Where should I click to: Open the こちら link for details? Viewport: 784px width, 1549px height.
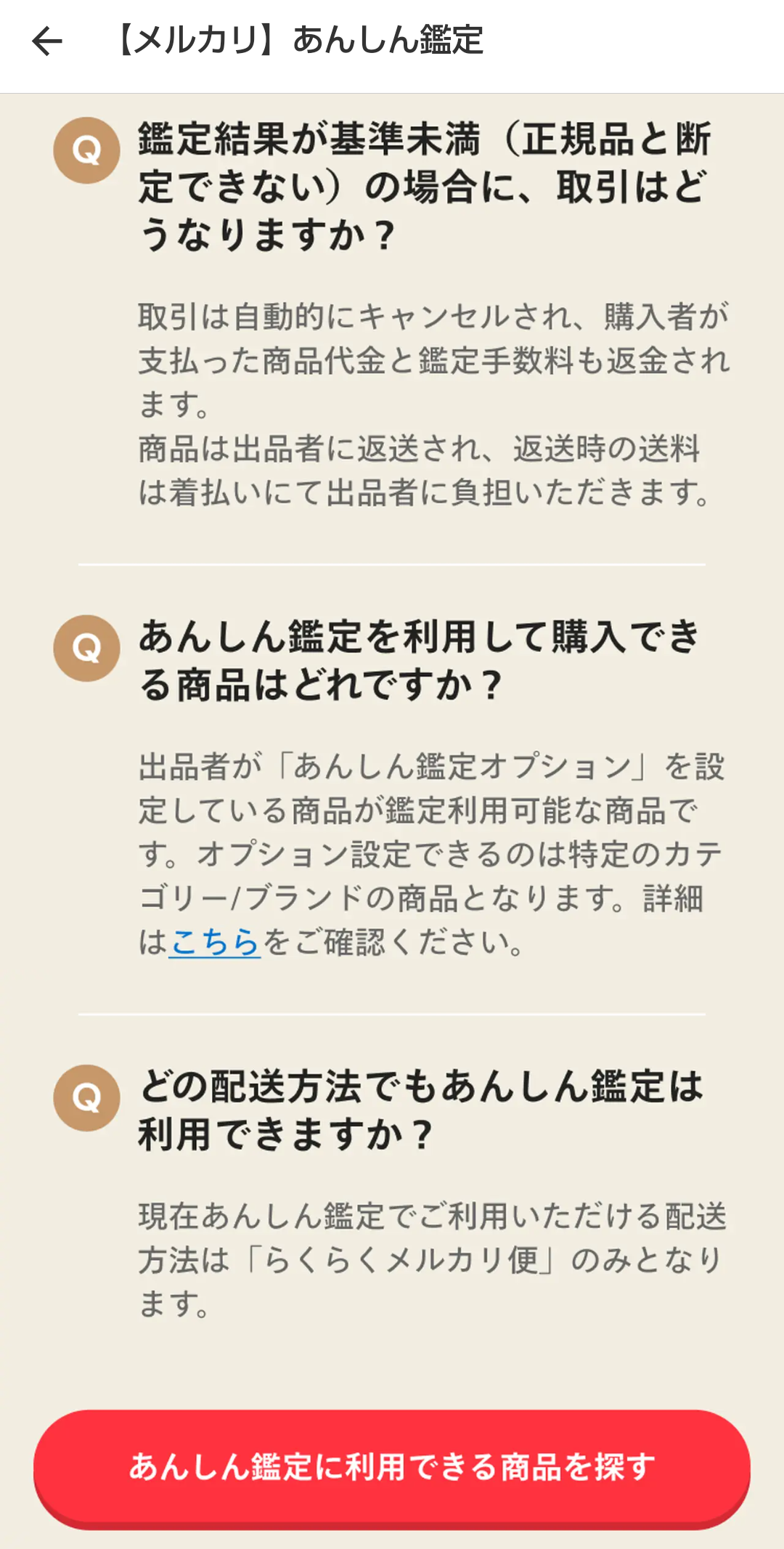(x=215, y=942)
